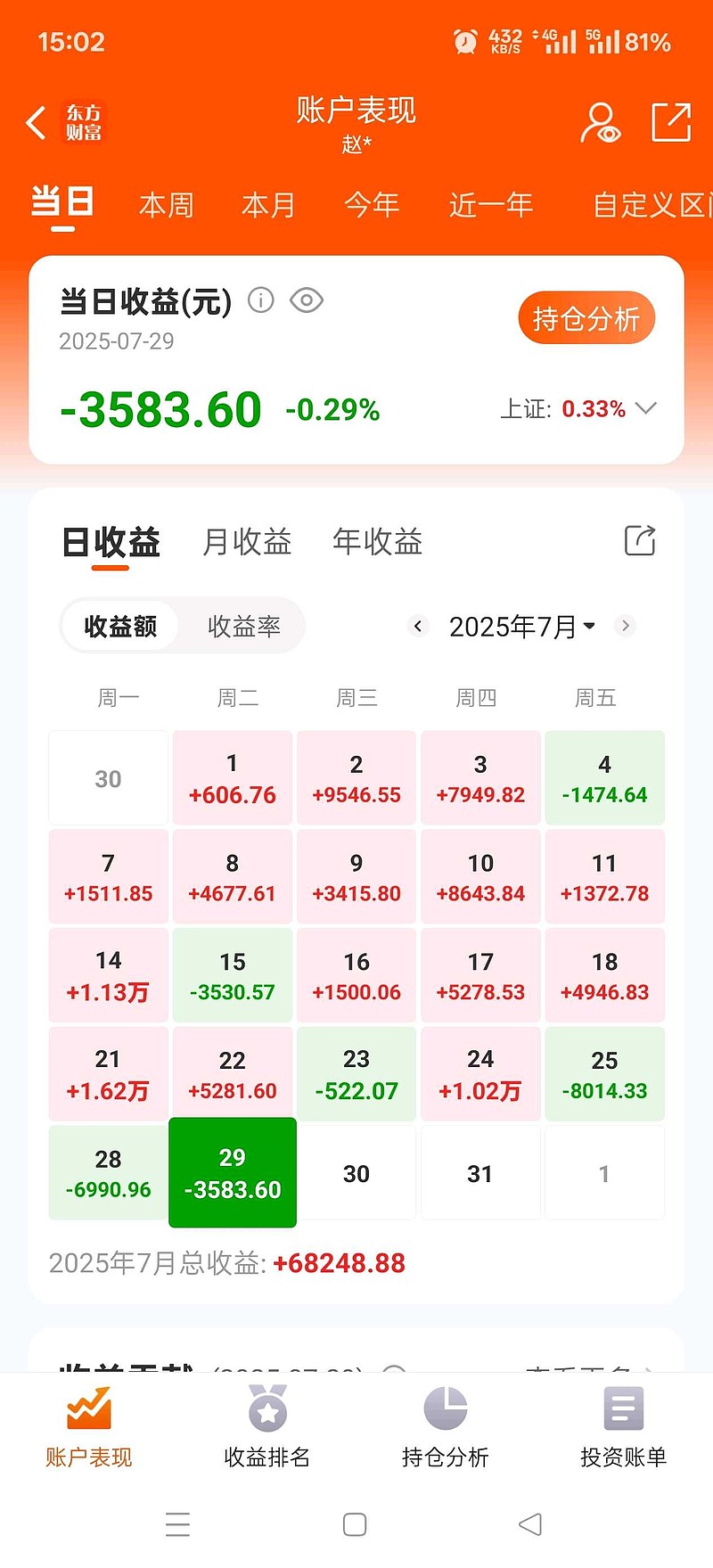Tap the orange 持仓分析 button
Image resolution: width=713 pixels, height=1568 pixels.
[586, 317]
